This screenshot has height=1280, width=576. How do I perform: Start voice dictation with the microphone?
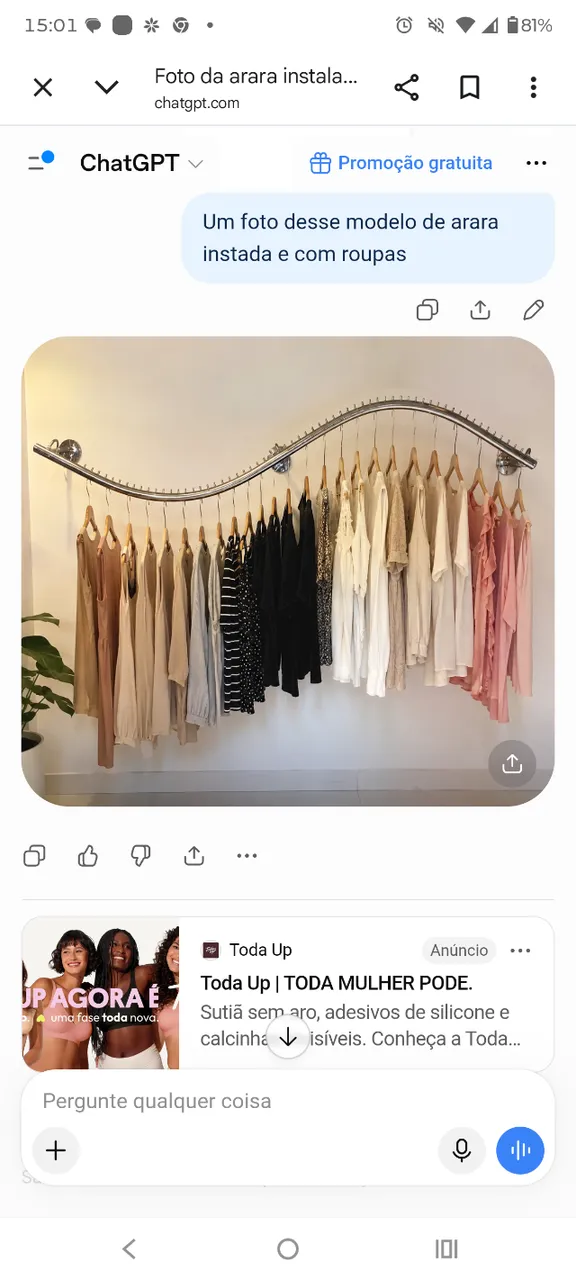[x=462, y=1150]
